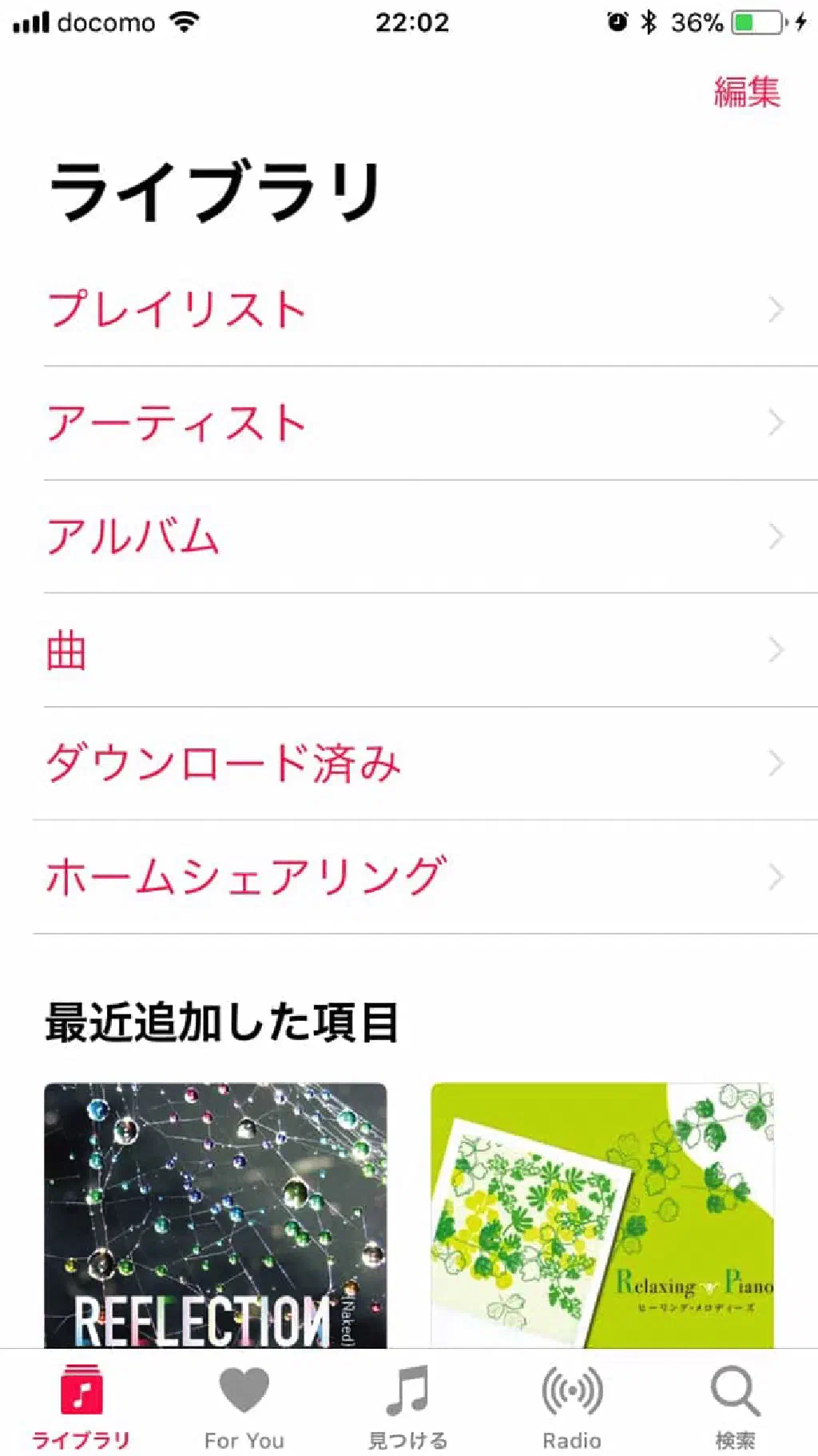The width and height of the screenshot is (818, 1456).
Task: Switch to the For You tab
Action: pos(244,1406)
